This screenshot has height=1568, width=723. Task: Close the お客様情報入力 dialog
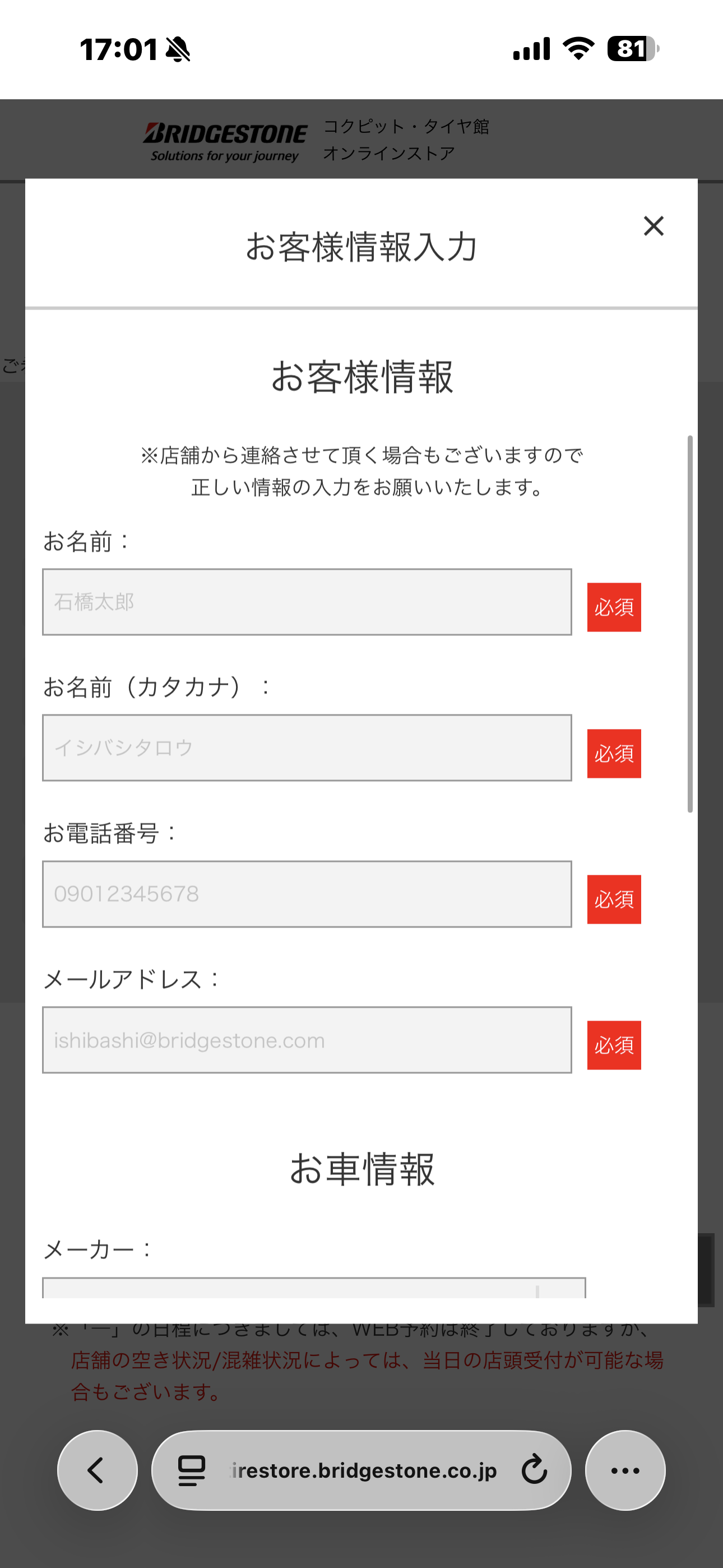(x=654, y=226)
